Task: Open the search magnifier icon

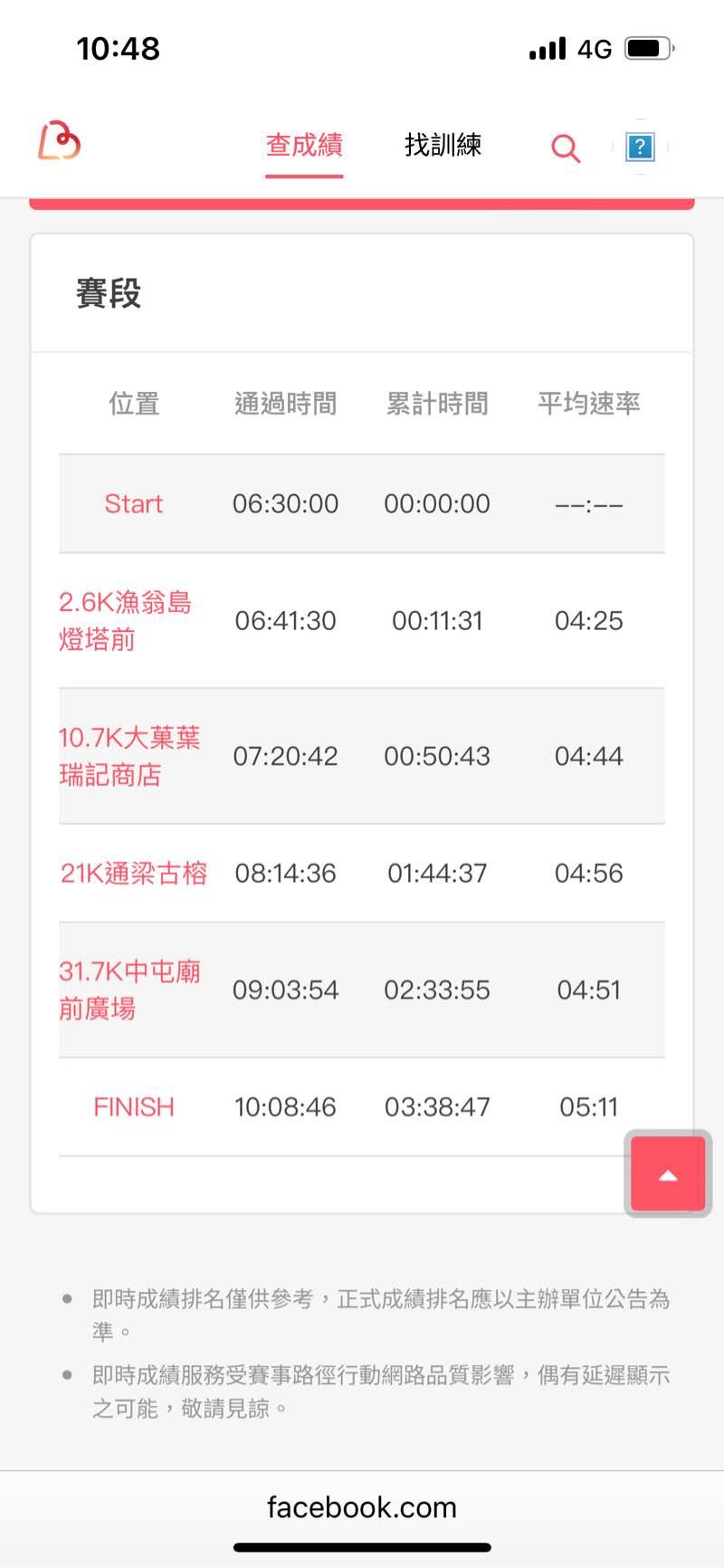Action: pyautogui.click(x=566, y=148)
